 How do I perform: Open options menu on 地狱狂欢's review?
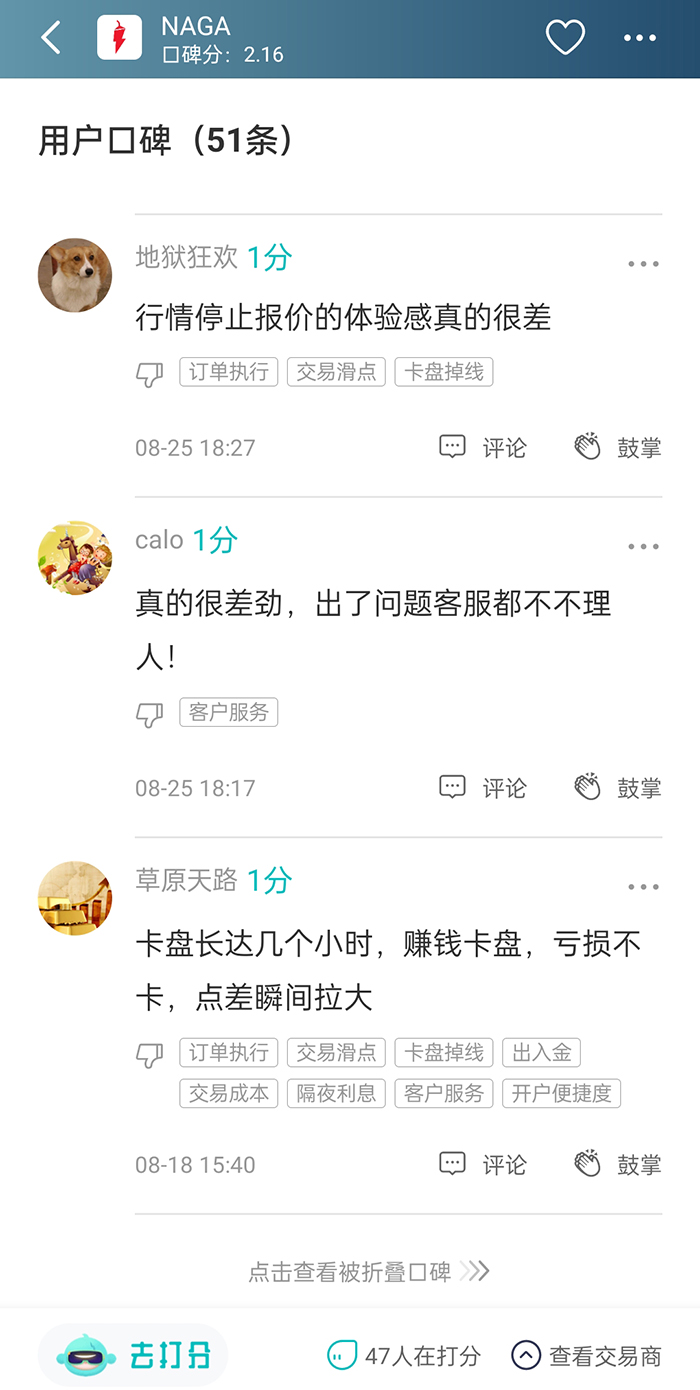point(643,265)
